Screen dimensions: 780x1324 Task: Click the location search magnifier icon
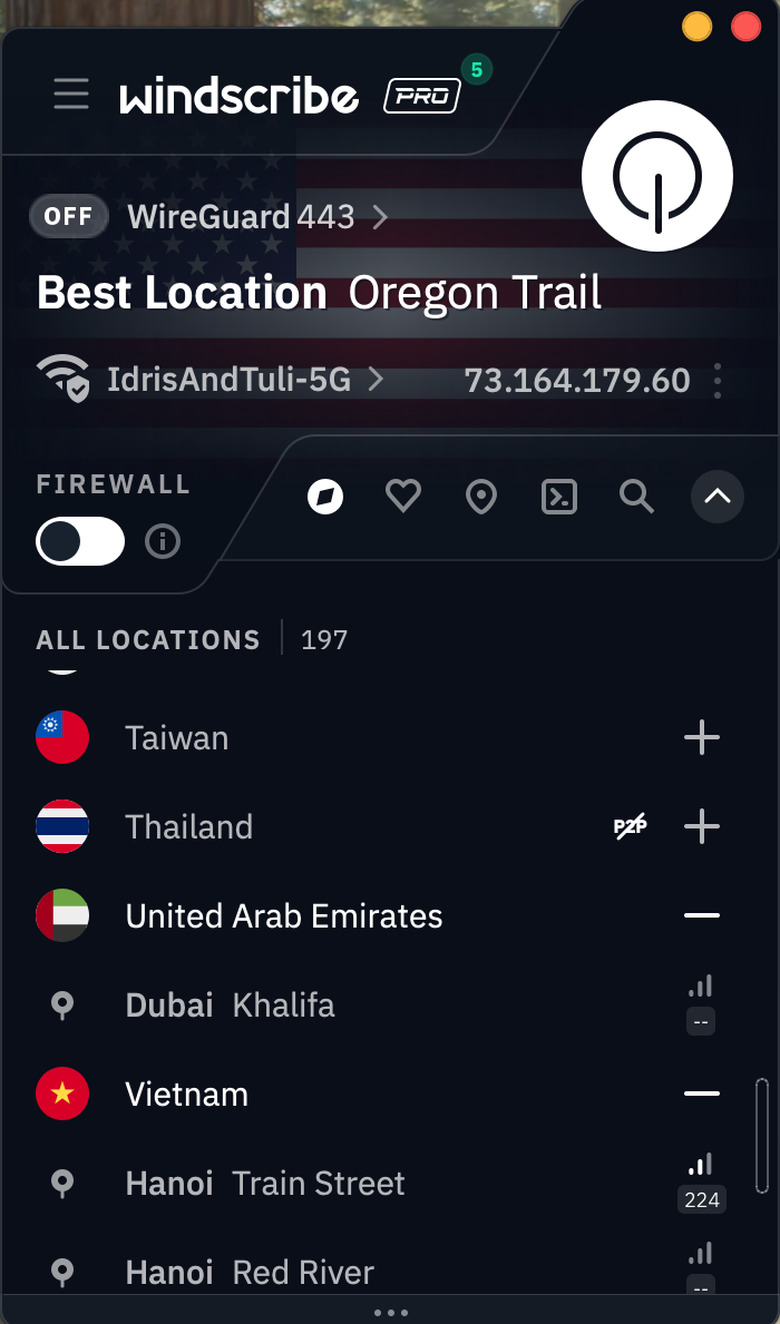pos(636,496)
